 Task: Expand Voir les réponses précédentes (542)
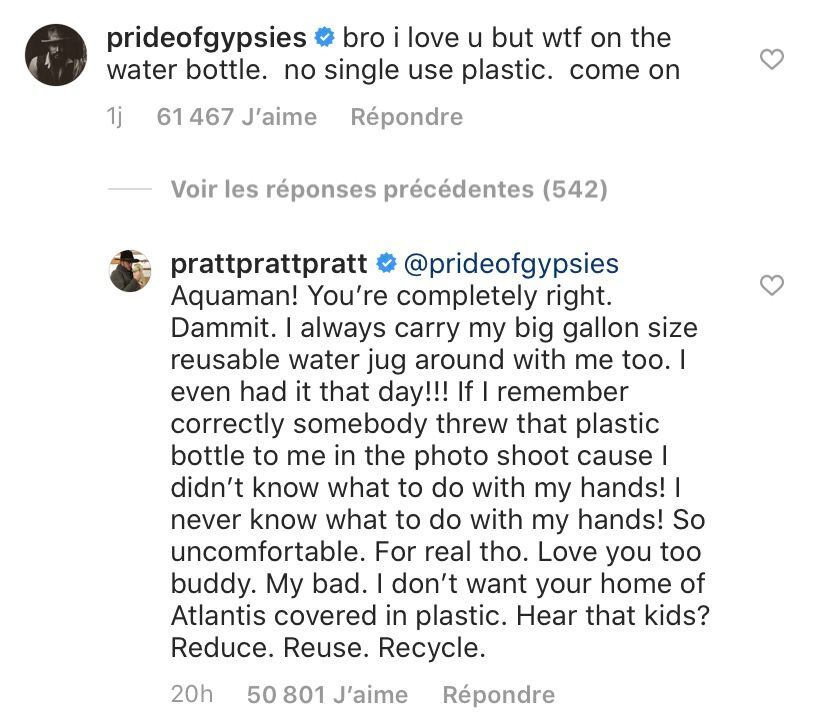pos(388,189)
